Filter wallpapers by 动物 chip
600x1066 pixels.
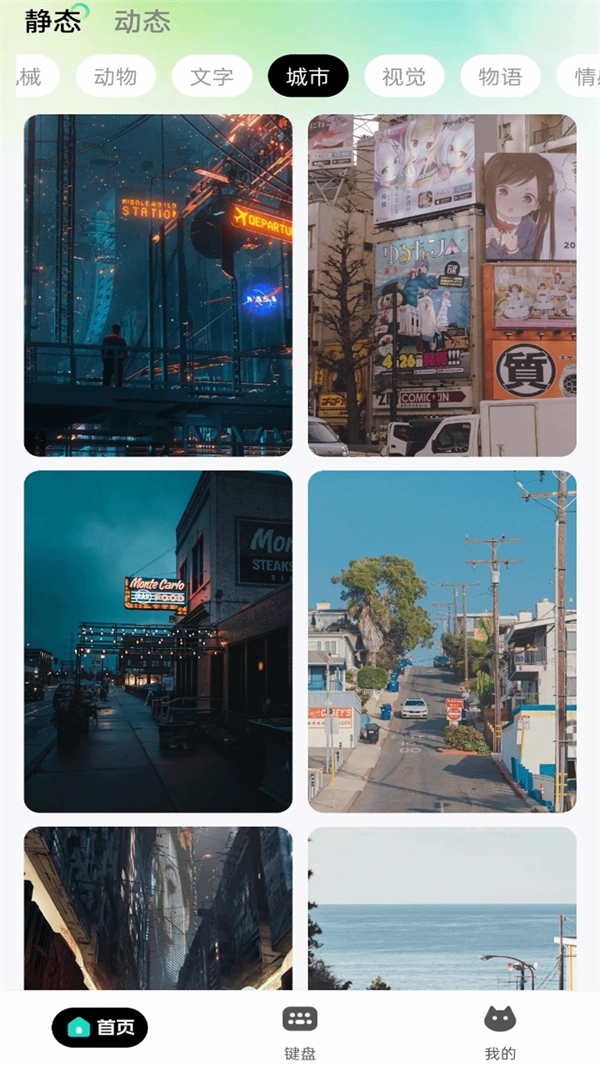coord(115,76)
